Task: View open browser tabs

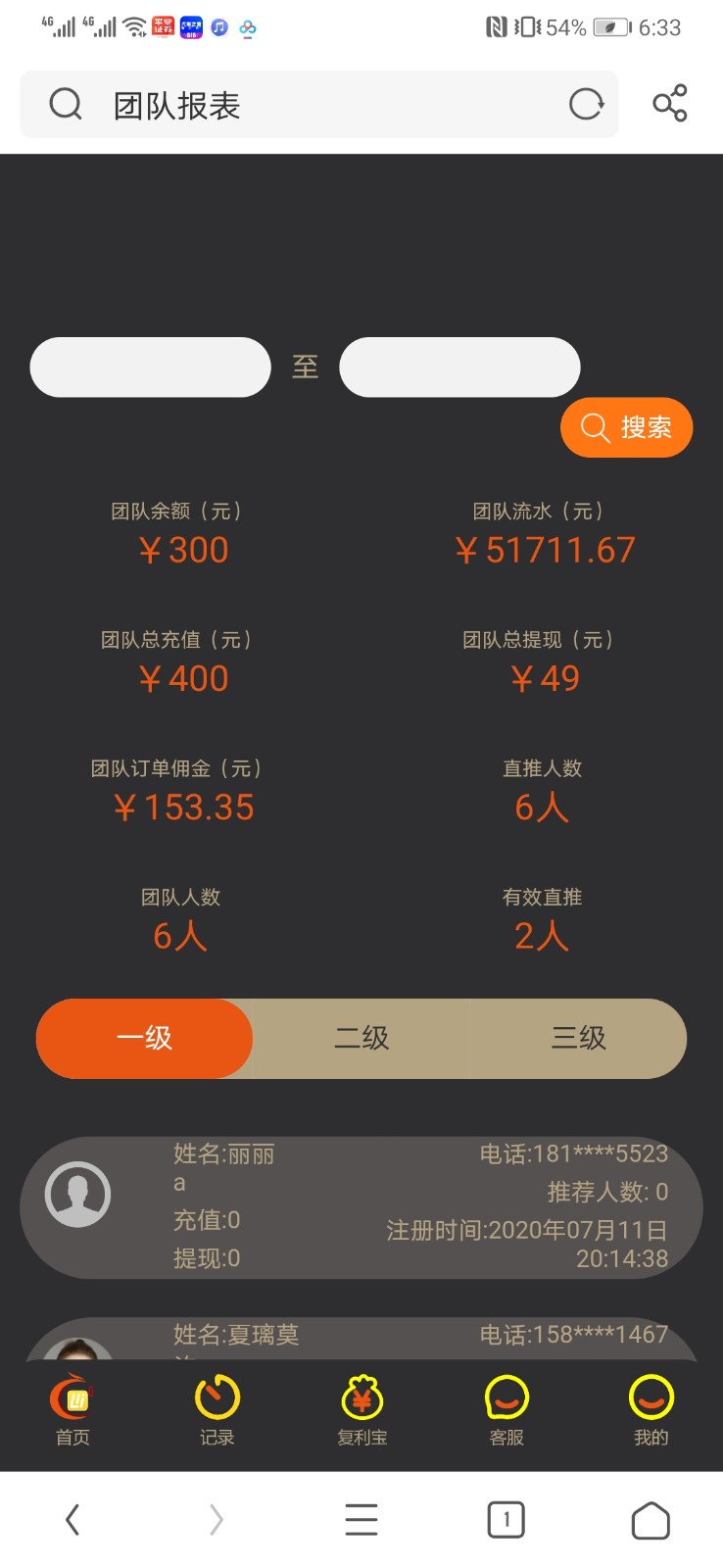Action: 506,1520
